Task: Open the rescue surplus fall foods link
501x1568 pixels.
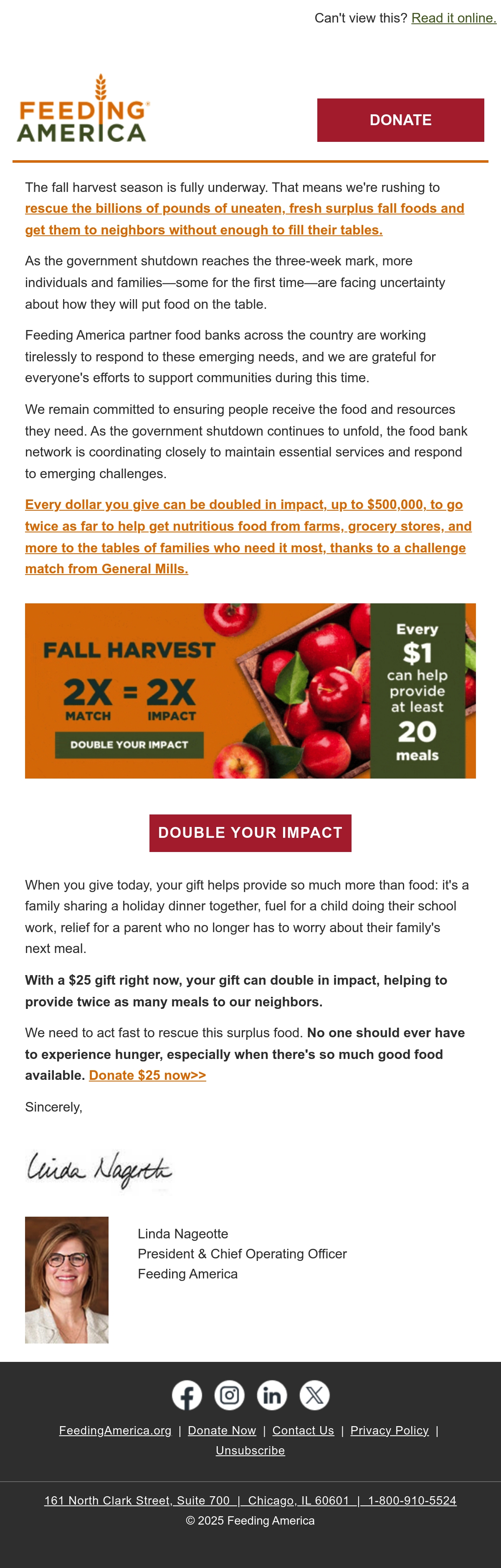Action: click(244, 219)
